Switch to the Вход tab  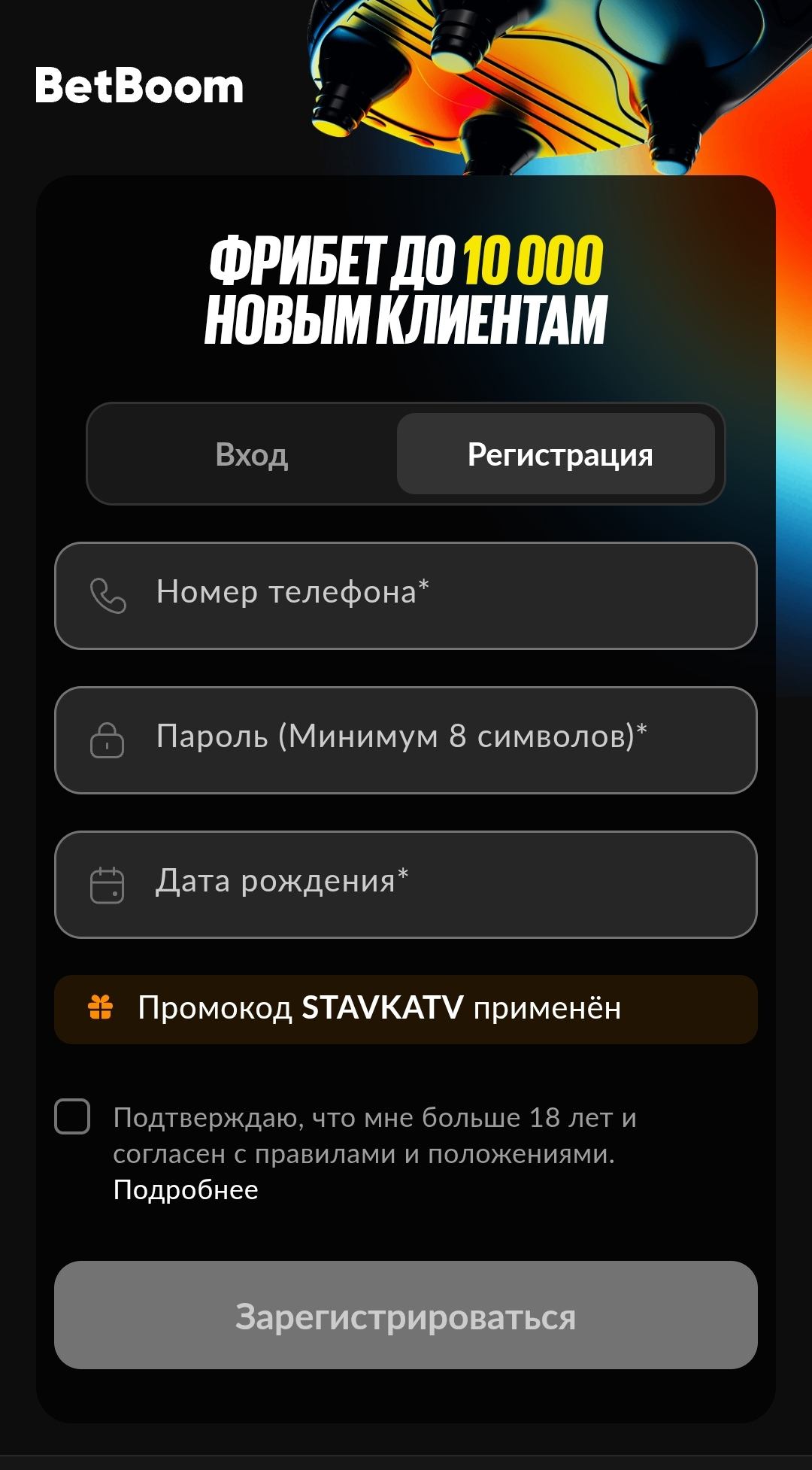[251, 454]
